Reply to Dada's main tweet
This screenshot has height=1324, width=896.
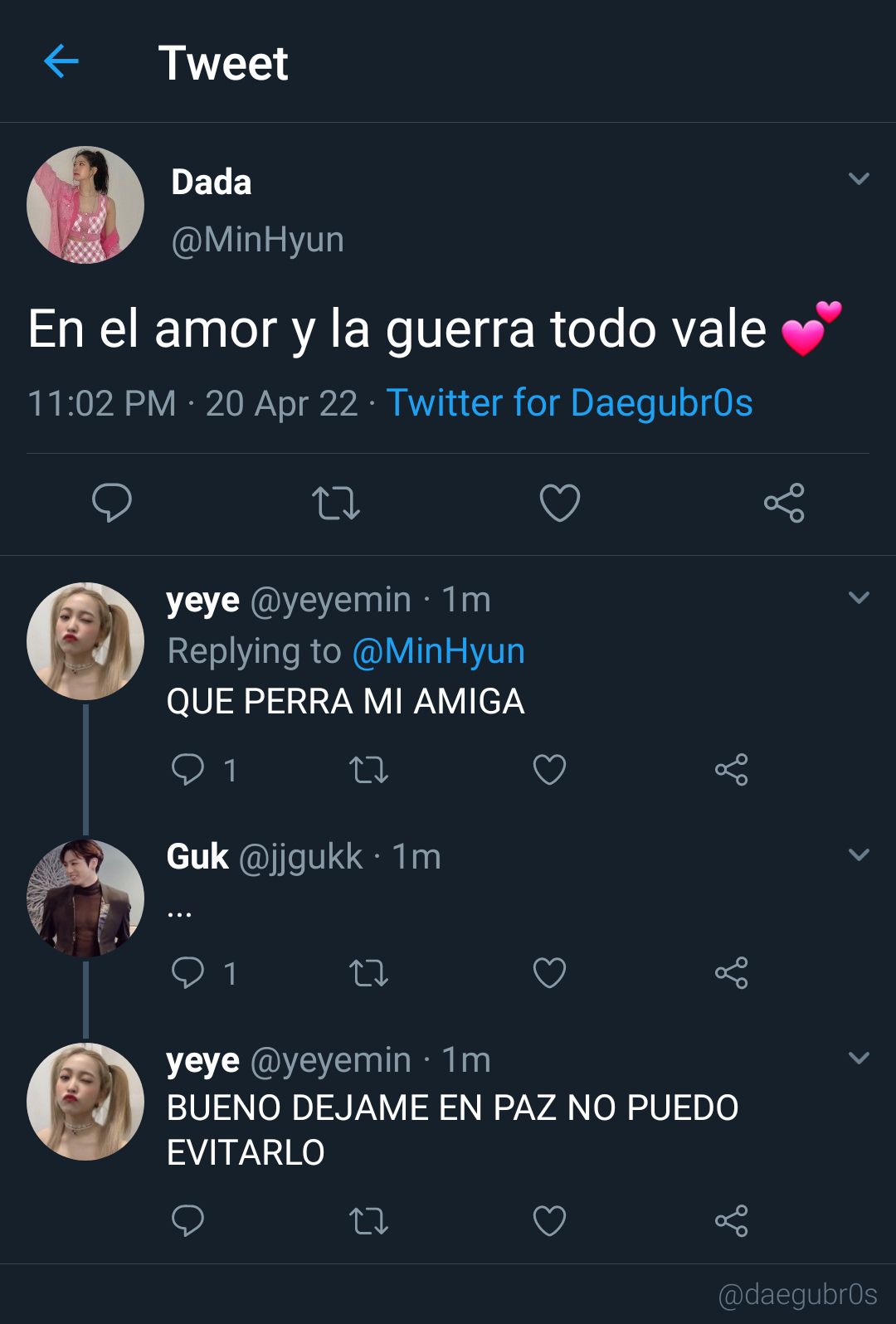click(111, 503)
